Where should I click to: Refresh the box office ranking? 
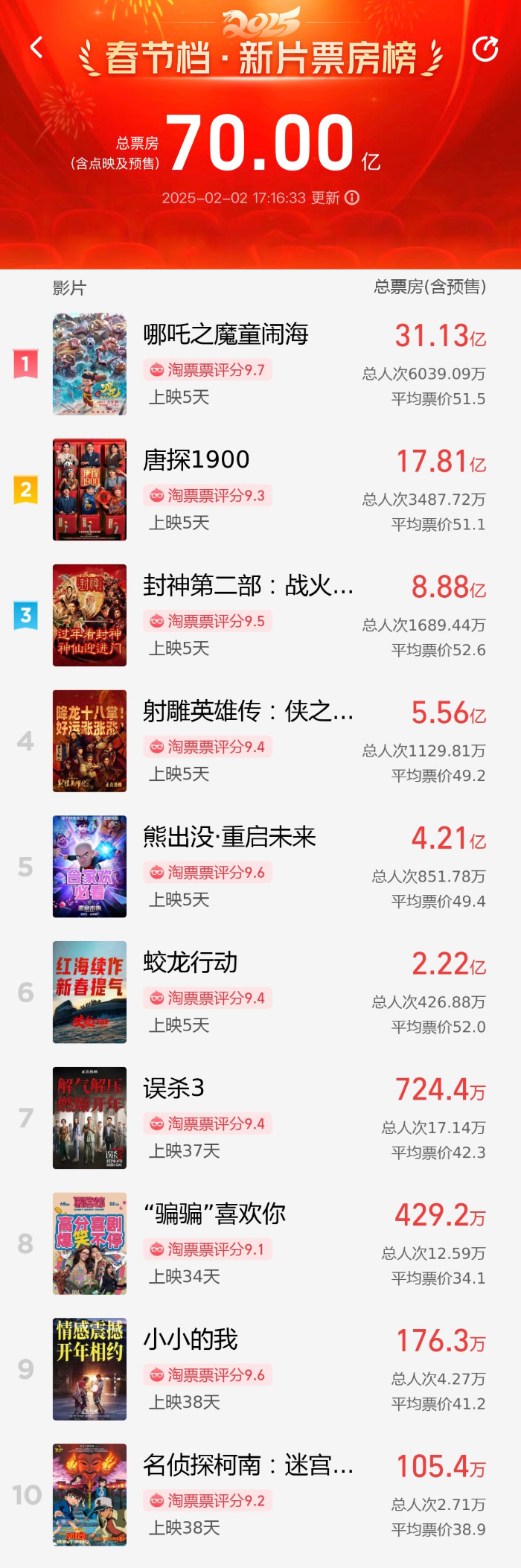(485, 49)
